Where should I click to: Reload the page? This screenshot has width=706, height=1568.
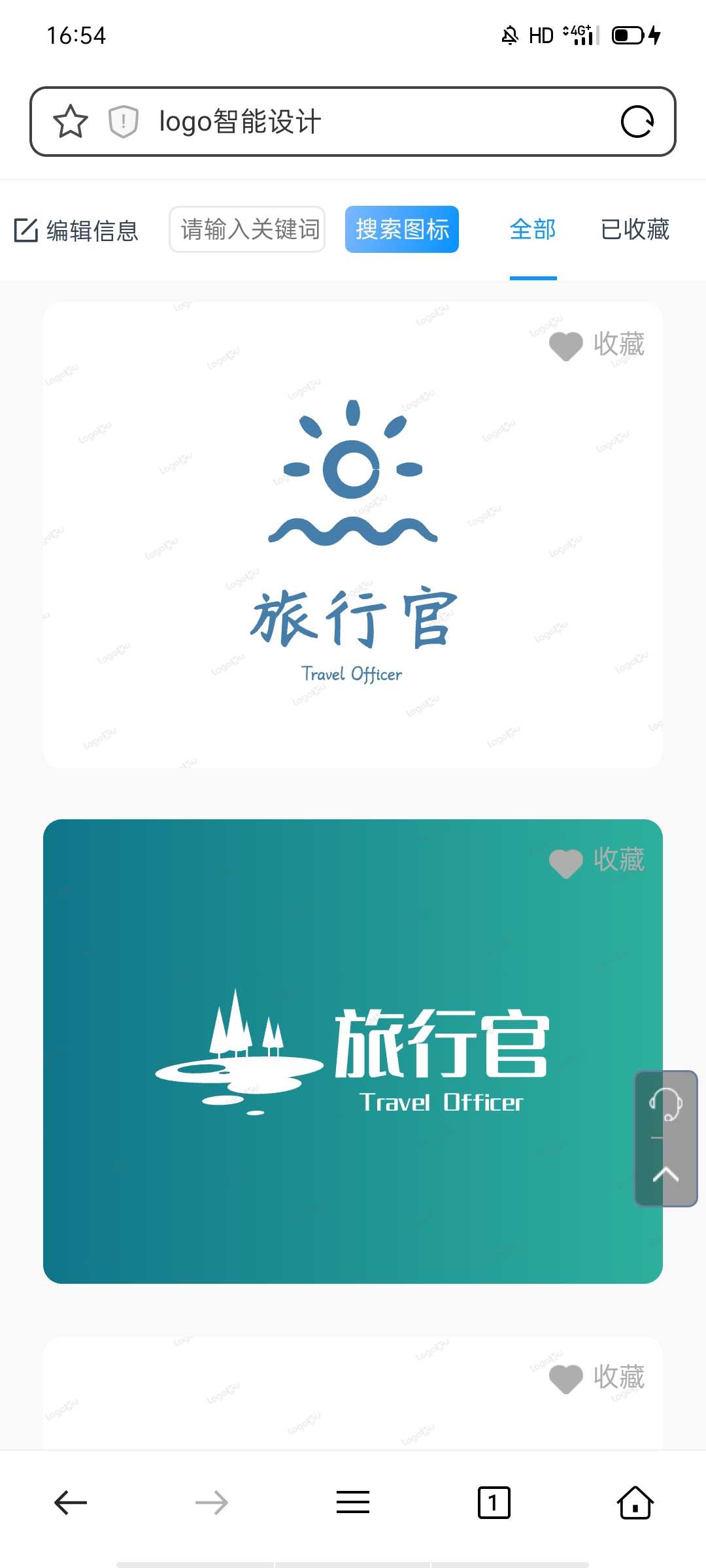tap(637, 122)
